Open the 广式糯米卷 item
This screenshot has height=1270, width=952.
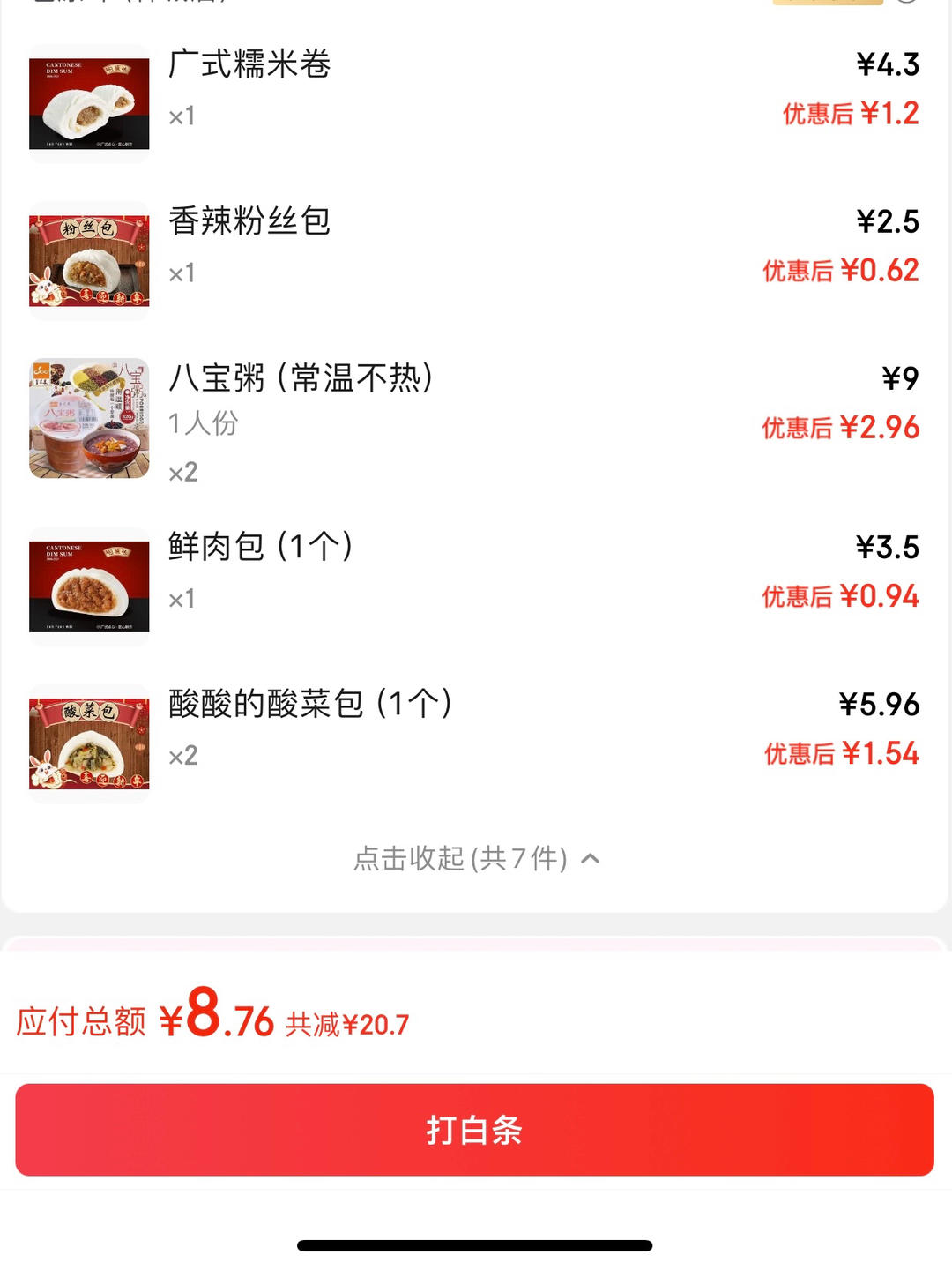coord(249,64)
